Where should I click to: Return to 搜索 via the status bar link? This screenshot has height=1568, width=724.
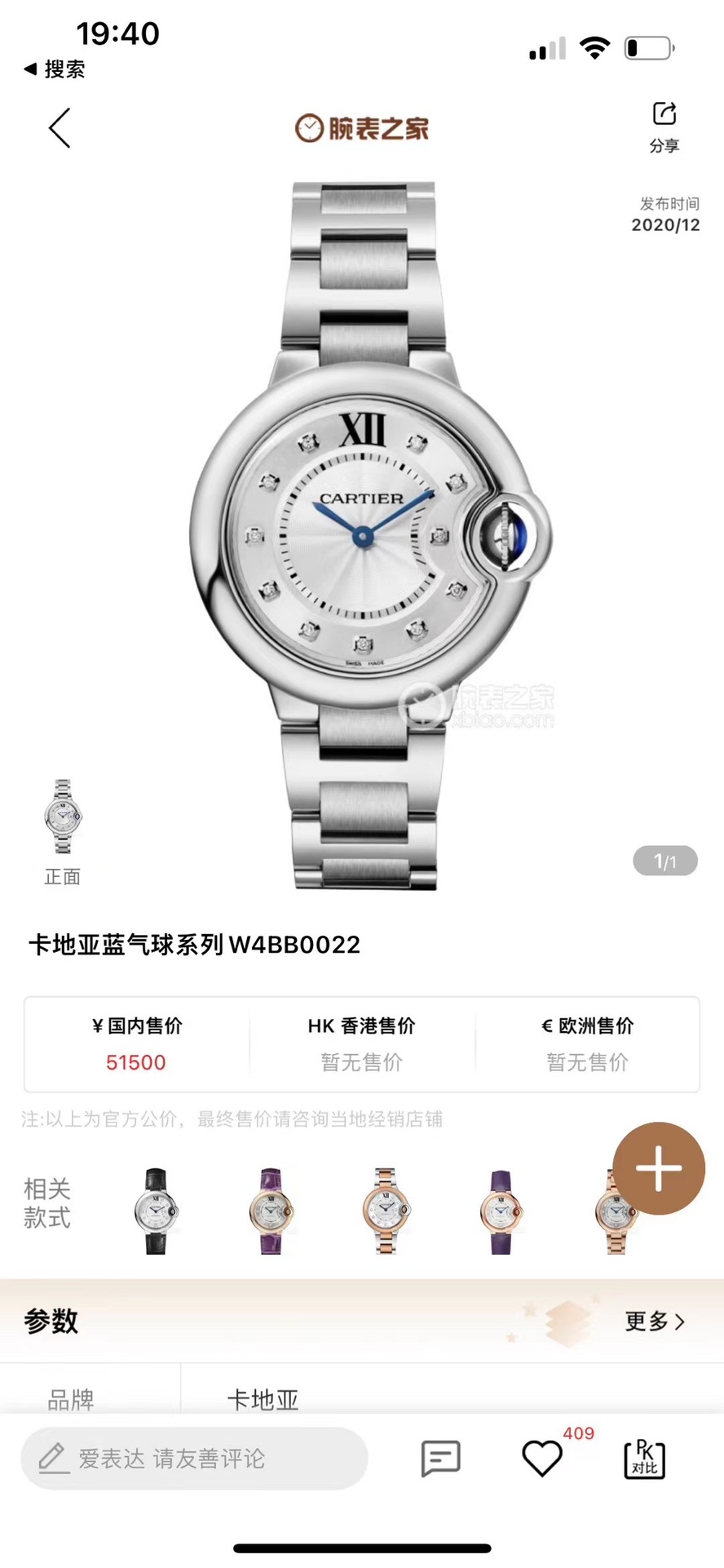[55, 69]
